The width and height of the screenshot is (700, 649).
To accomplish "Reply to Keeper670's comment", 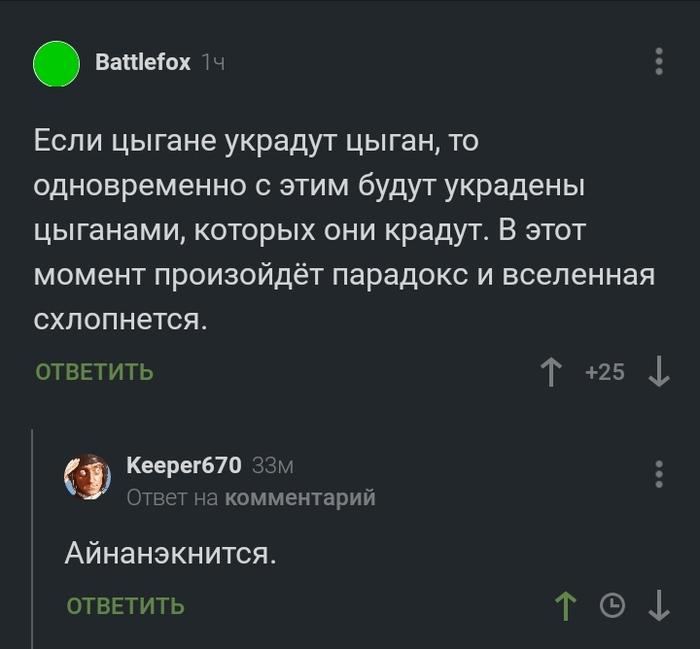I will (x=125, y=605).
